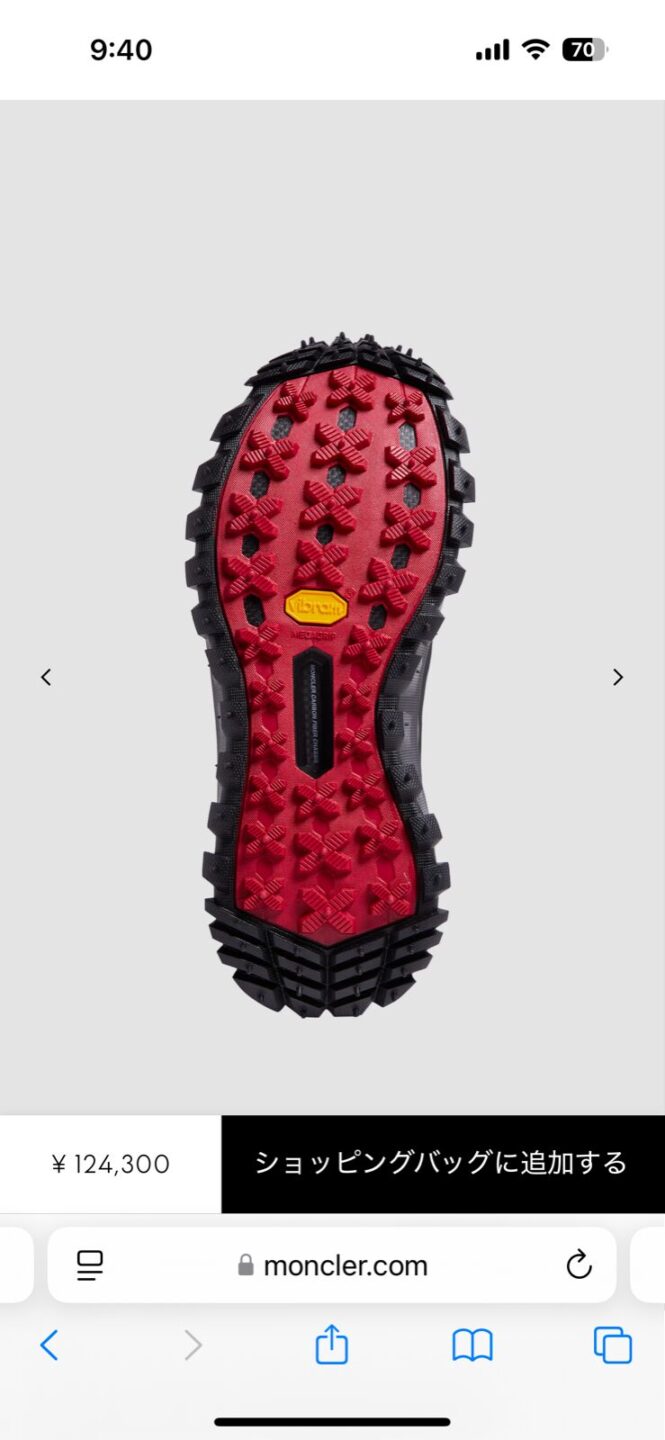
Task: Show the previous product image
Action: (45, 677)
